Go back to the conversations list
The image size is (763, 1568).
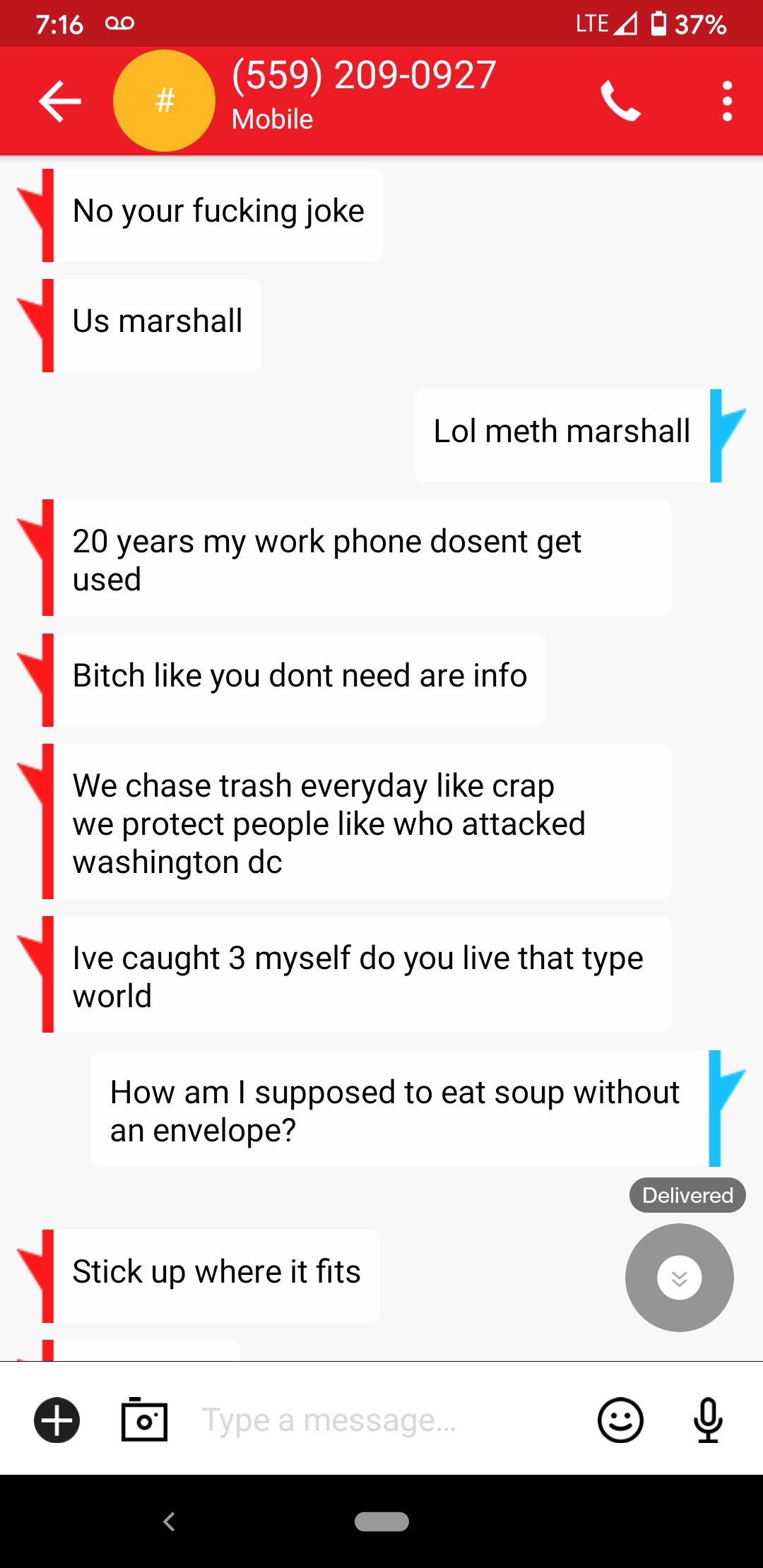[60, 101]
